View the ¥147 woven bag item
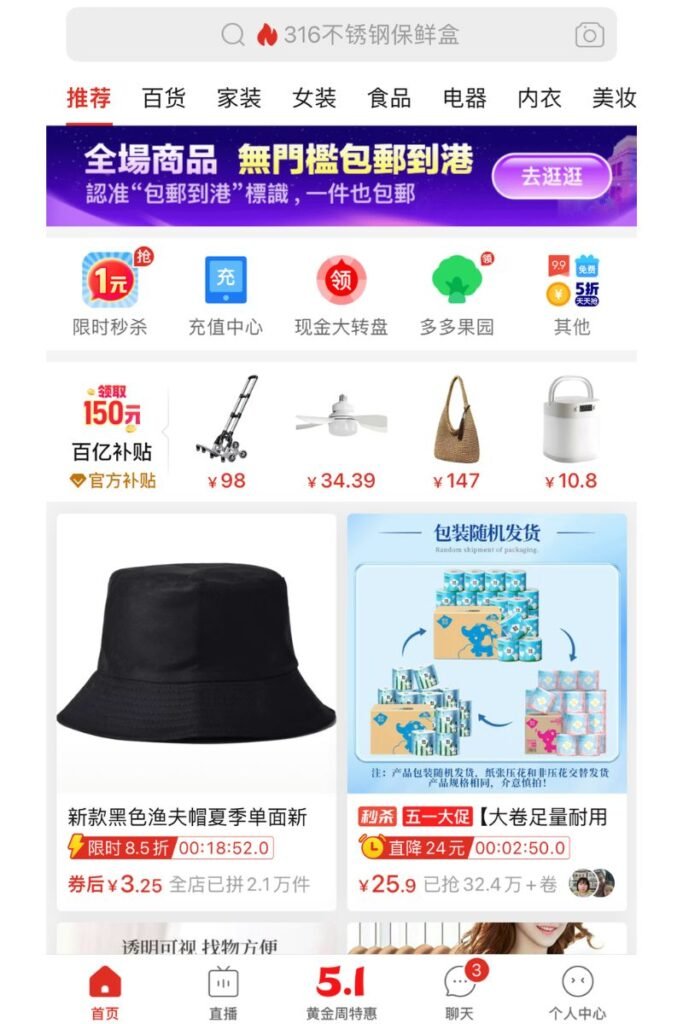Viewport: 683px width, 1024px height. click(456, 434)
